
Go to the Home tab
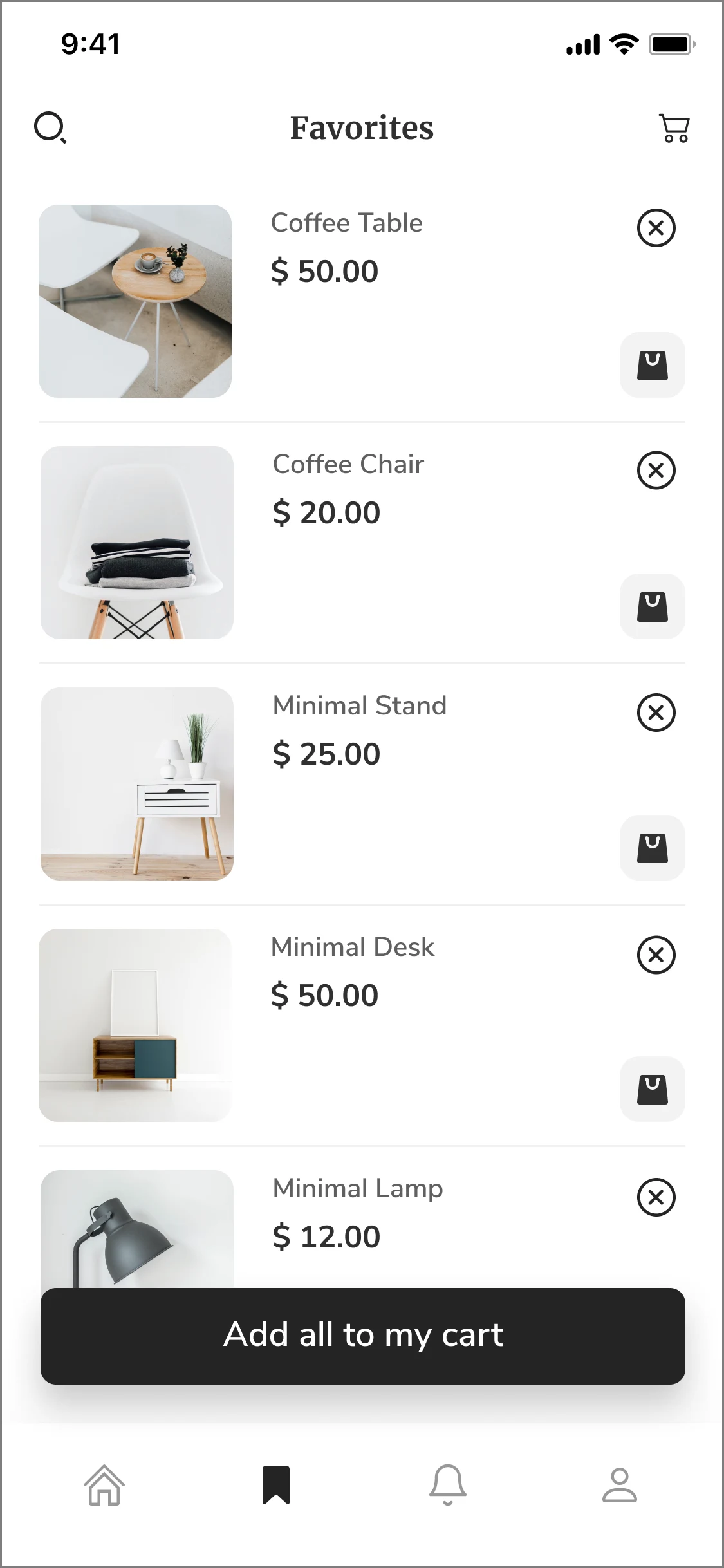tap(104, 1485)
